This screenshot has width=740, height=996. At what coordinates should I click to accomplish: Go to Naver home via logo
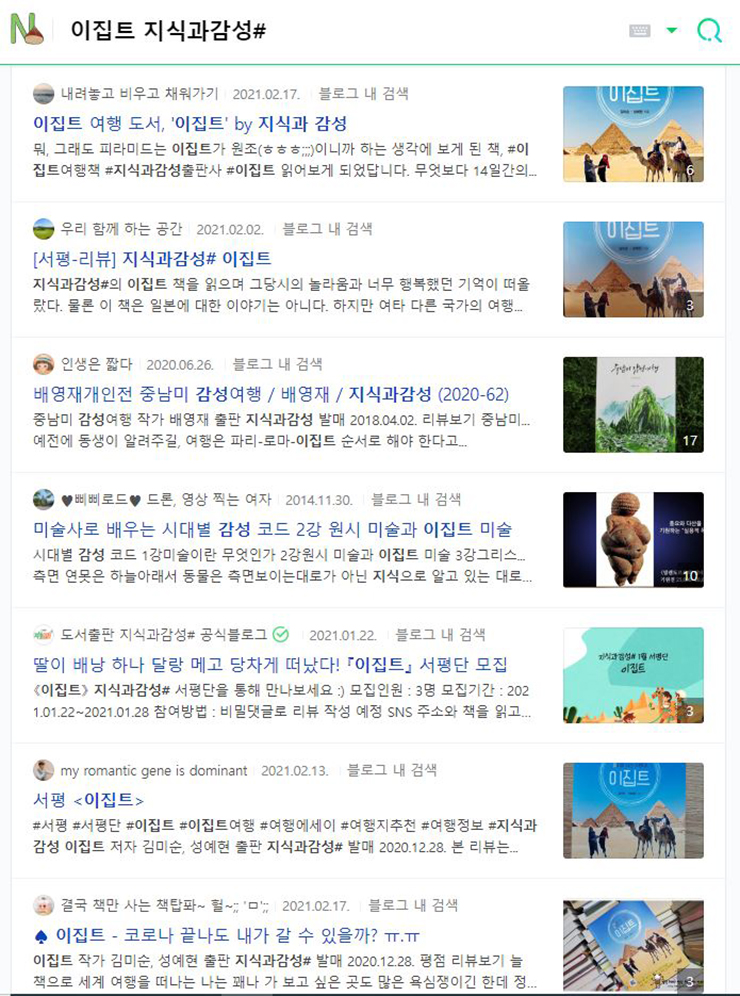coord(27,30)
